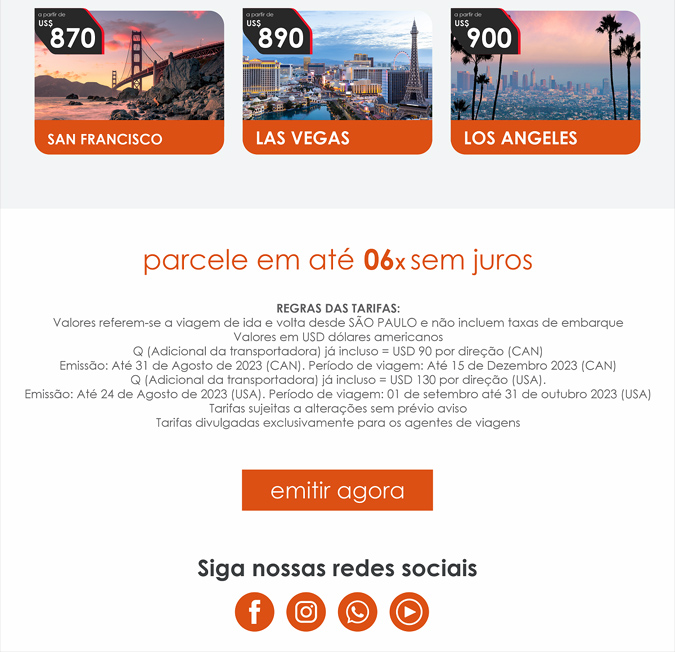Viewport: 675px width, 652px height.
Task: Open the WhatsApp contact icon
Action: point(357,611)
